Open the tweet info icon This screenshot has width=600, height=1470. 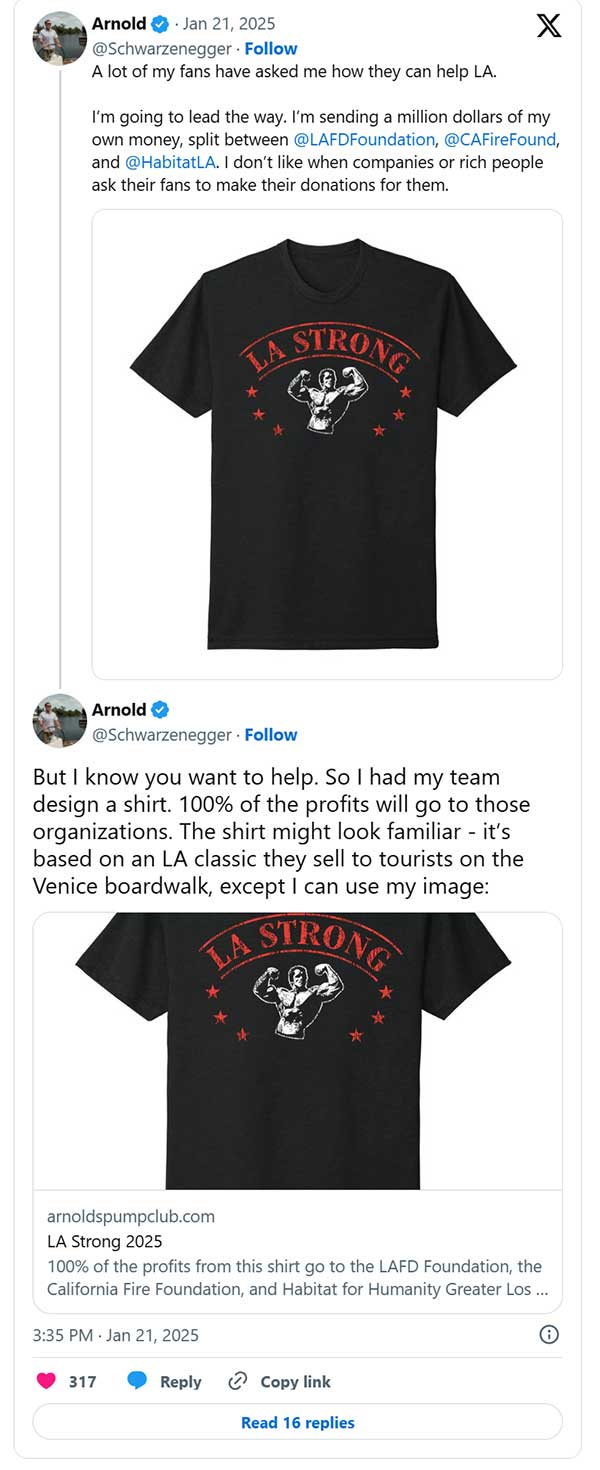(548, 1335)
